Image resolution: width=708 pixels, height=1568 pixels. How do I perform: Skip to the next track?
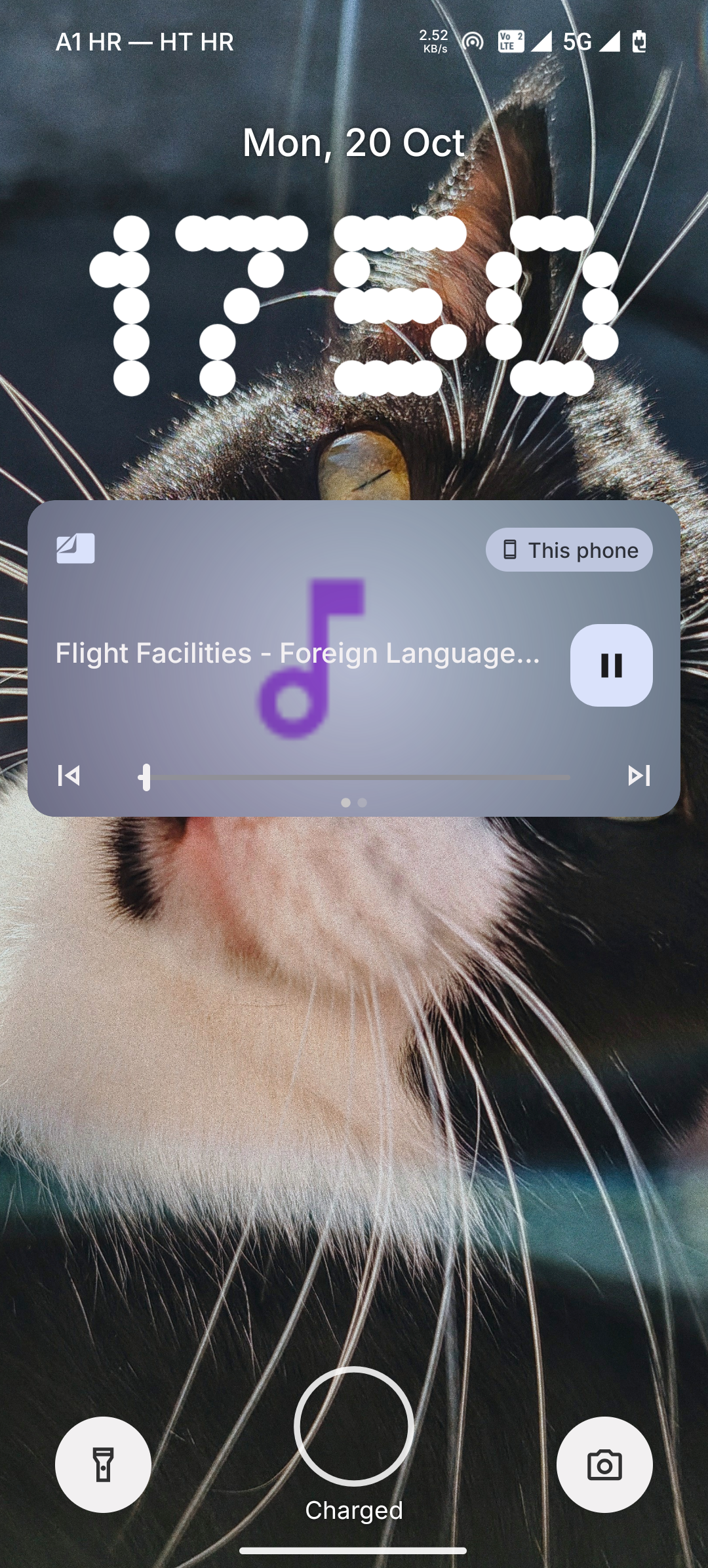click(x=639, y=775)
